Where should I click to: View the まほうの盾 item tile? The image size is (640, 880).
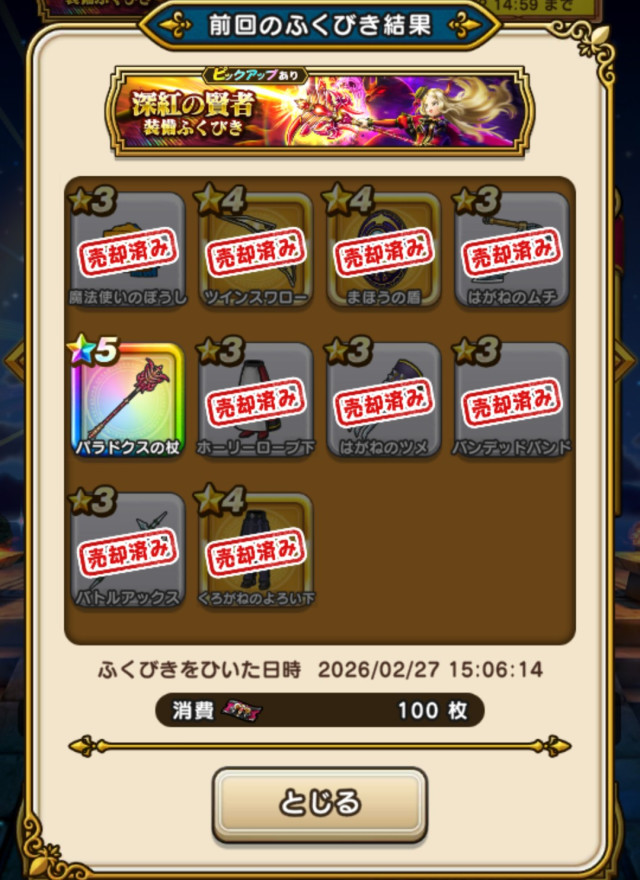384,250
